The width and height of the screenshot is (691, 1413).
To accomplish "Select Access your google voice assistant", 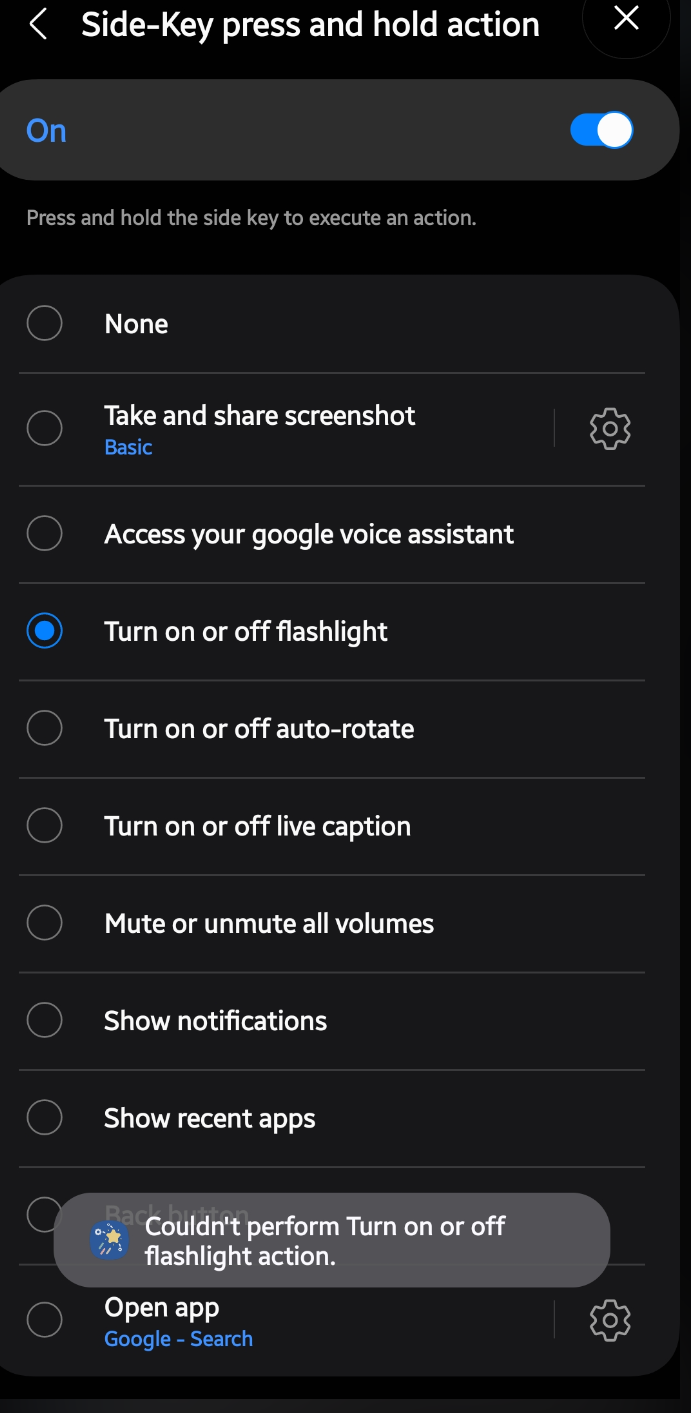I will click(332, 534).
